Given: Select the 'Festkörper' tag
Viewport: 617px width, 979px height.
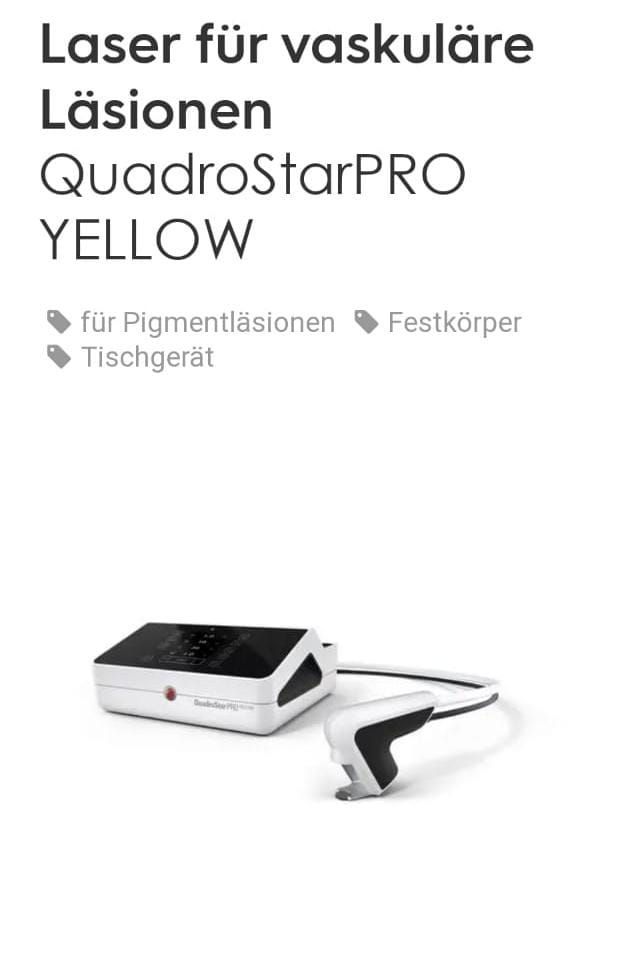Looking at the screenshot, I should [454, 322].
